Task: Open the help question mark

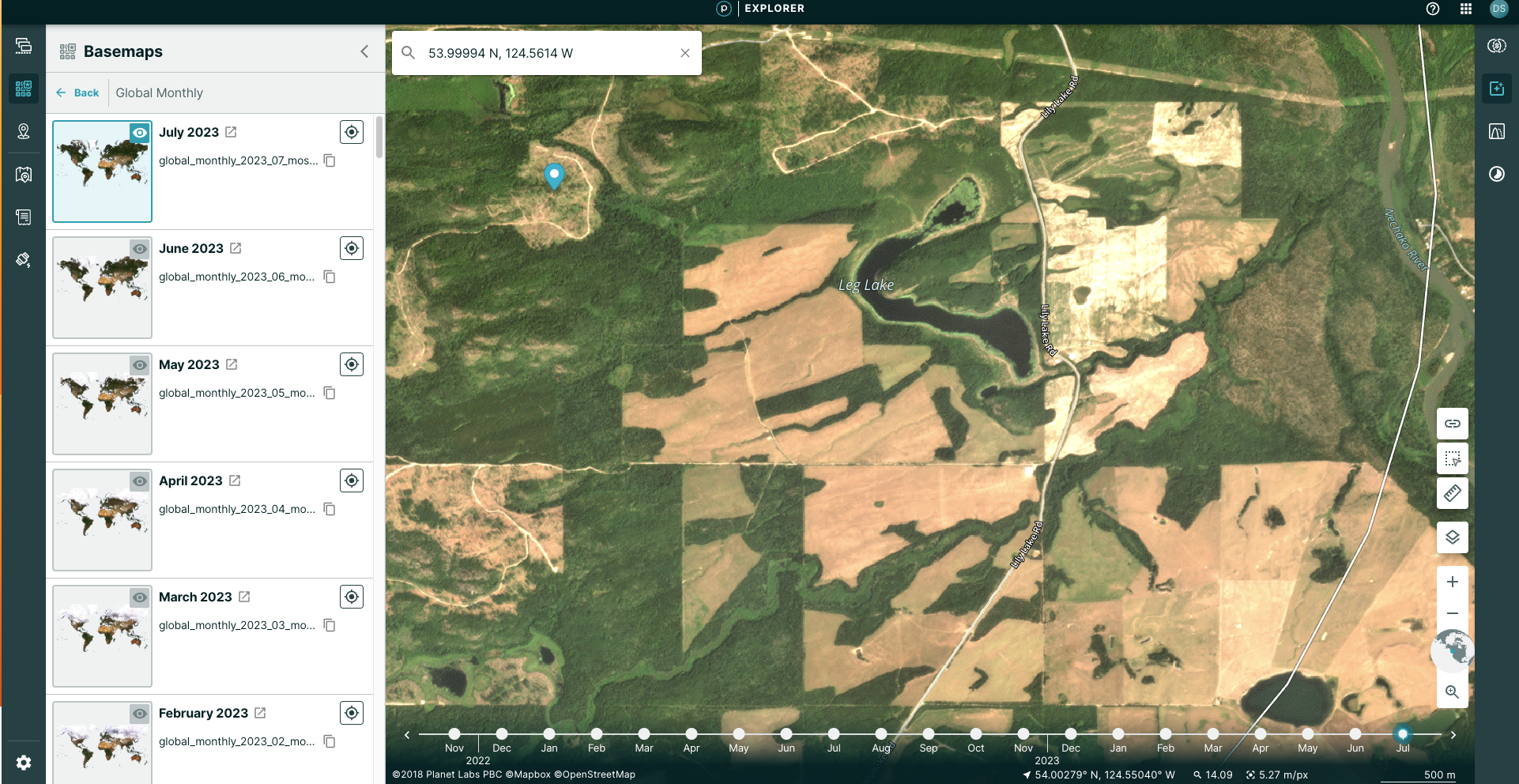Action: pos(1433,9)
